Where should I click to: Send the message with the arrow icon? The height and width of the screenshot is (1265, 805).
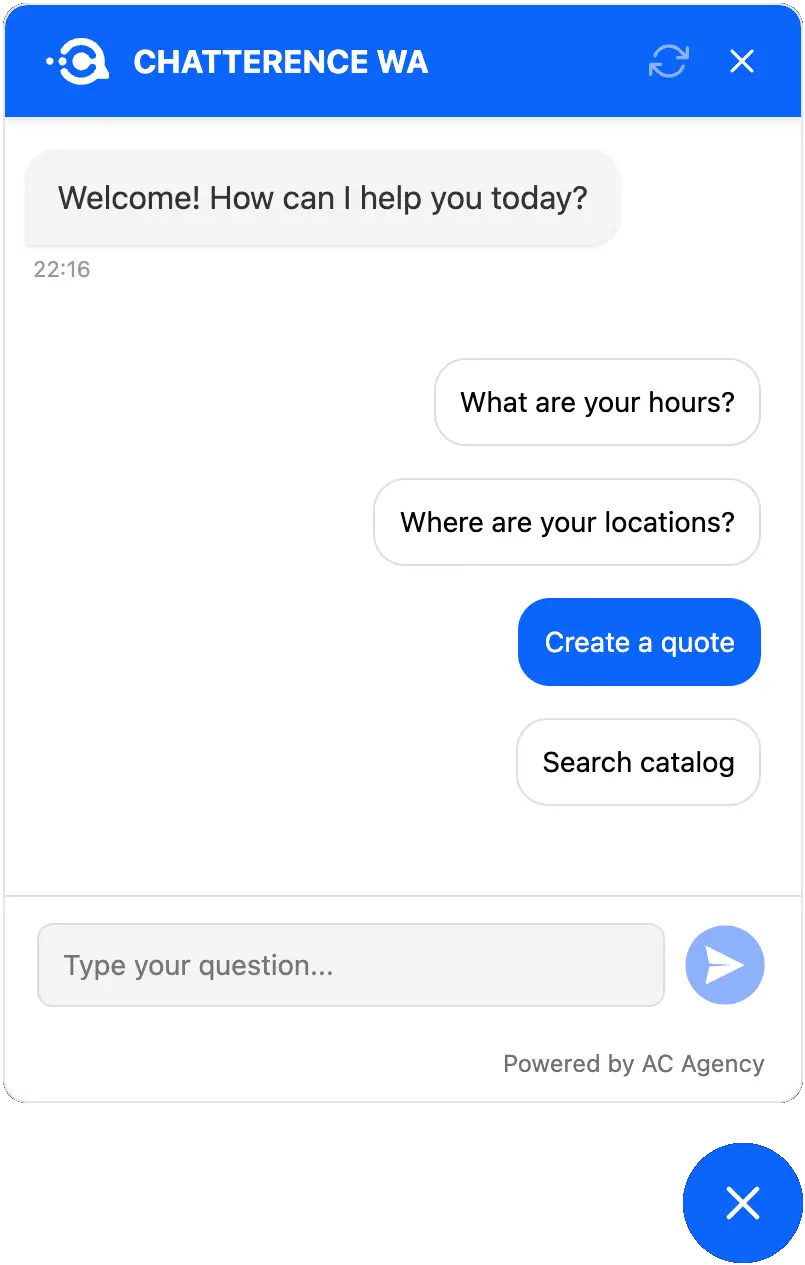724,965
